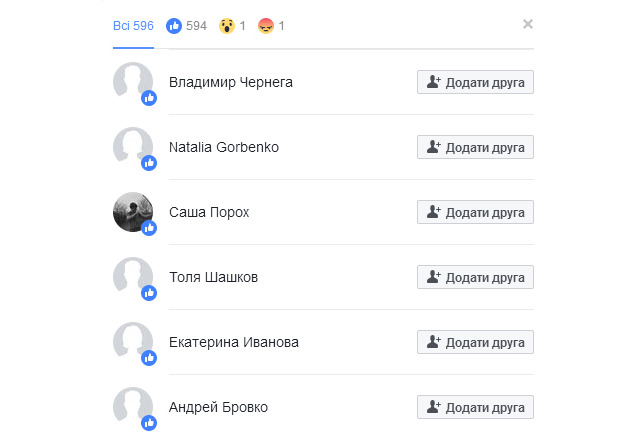Close the reactions dialog
Image resolution: width=640 pixels, height=439 pixels.
(528, 24)
